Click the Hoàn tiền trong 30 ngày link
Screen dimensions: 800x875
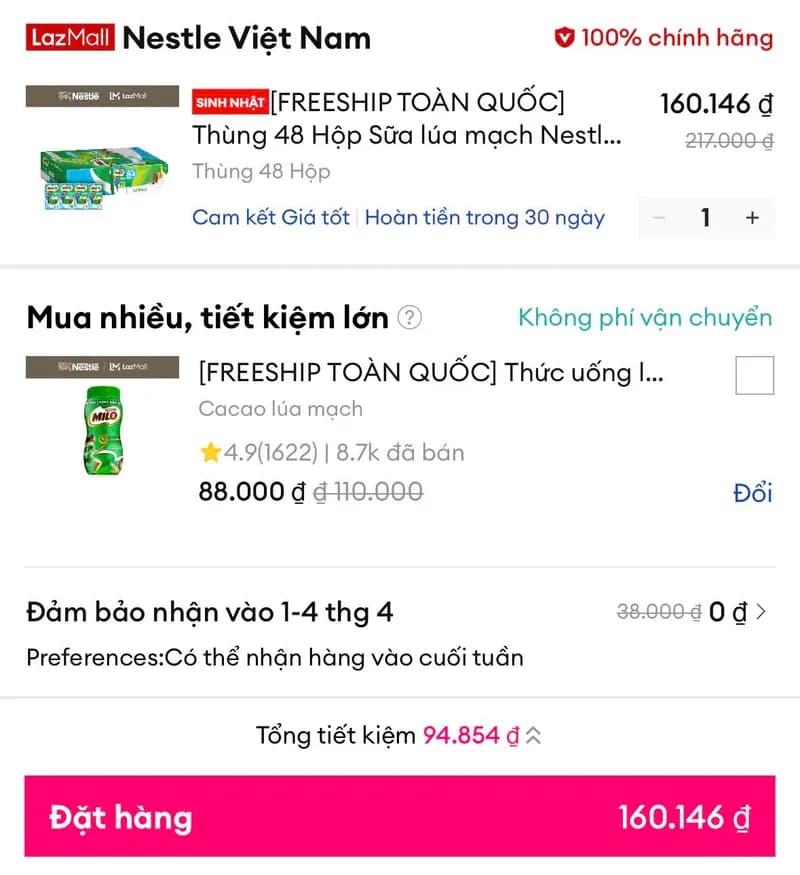[484, 217]
